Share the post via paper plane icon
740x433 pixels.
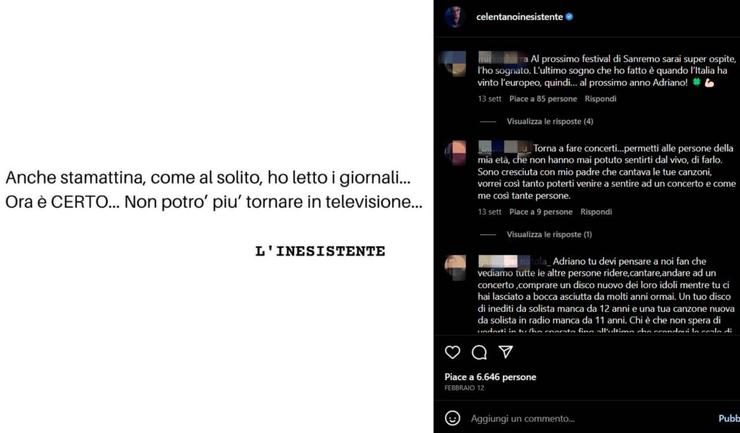pos(506,352)
